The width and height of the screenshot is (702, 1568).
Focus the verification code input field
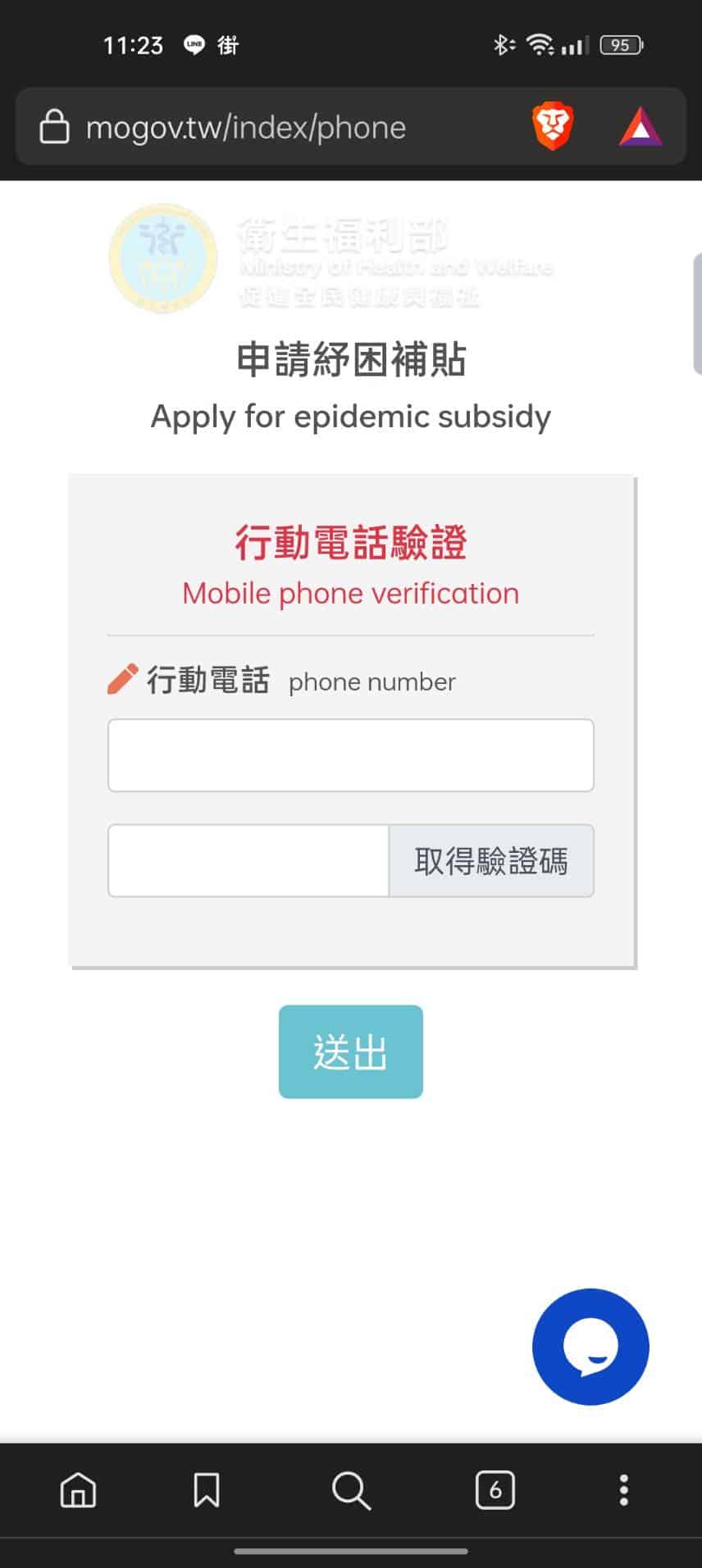(248, 860)
